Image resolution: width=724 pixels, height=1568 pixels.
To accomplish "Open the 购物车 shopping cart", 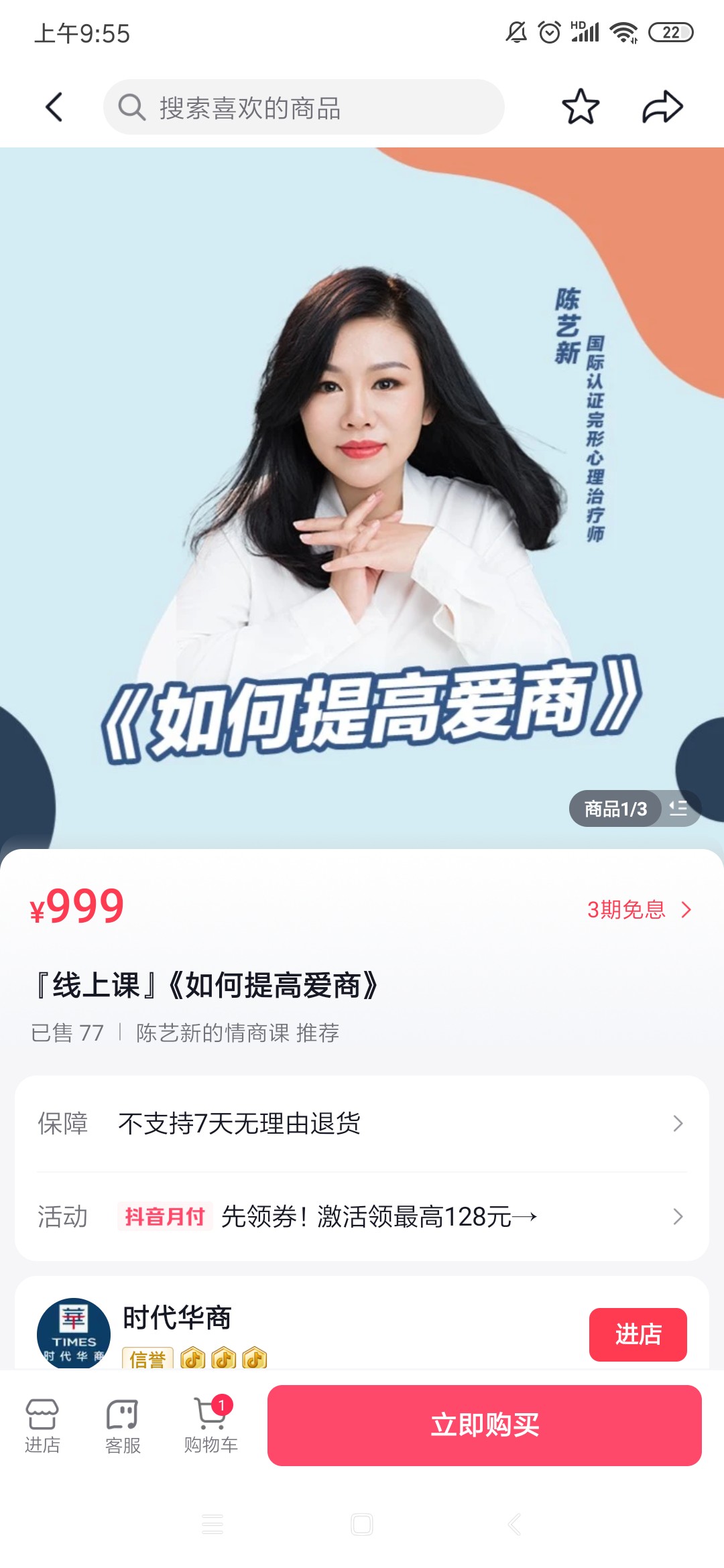I will click(210, 1425).
